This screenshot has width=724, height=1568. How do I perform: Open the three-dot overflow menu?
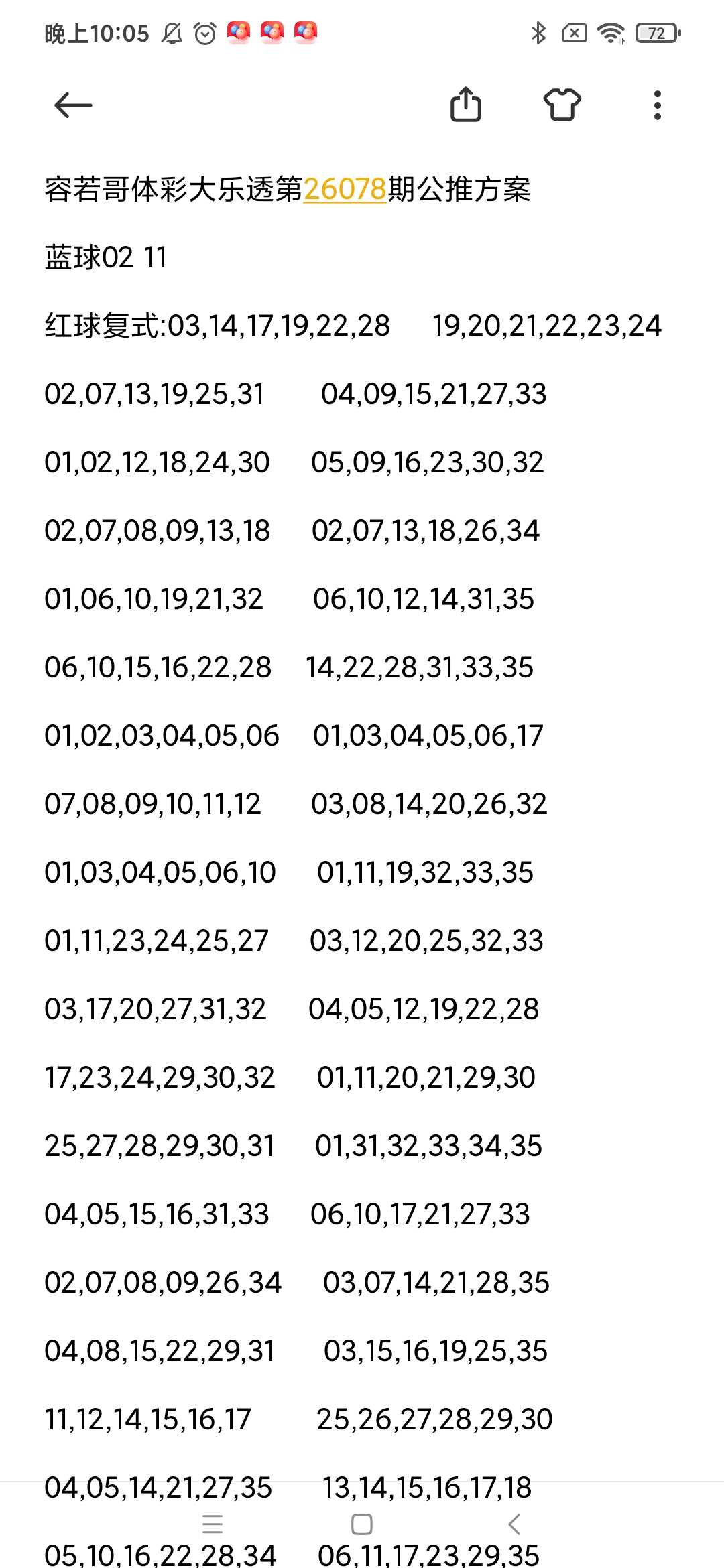coord(658,105)
